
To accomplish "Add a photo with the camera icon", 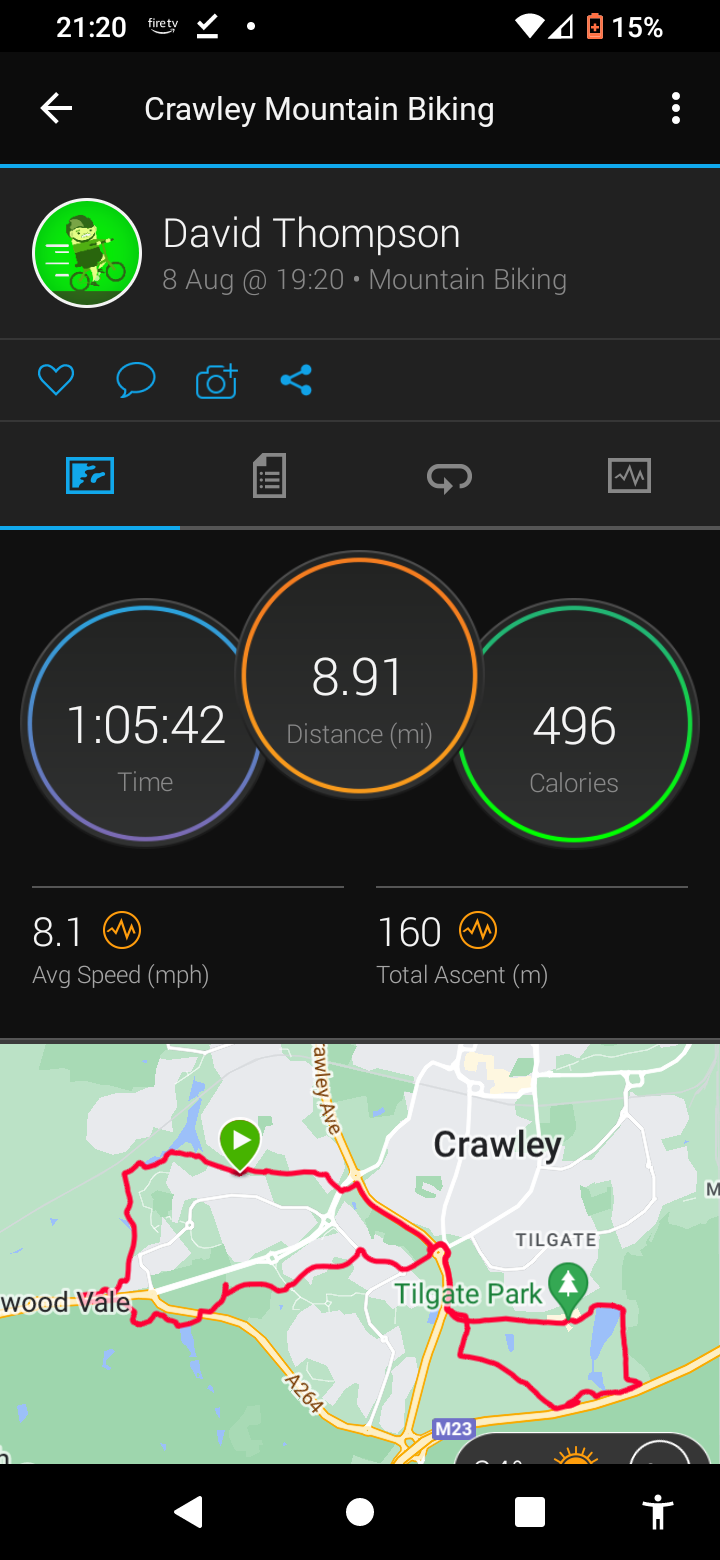I will [216, 380].
